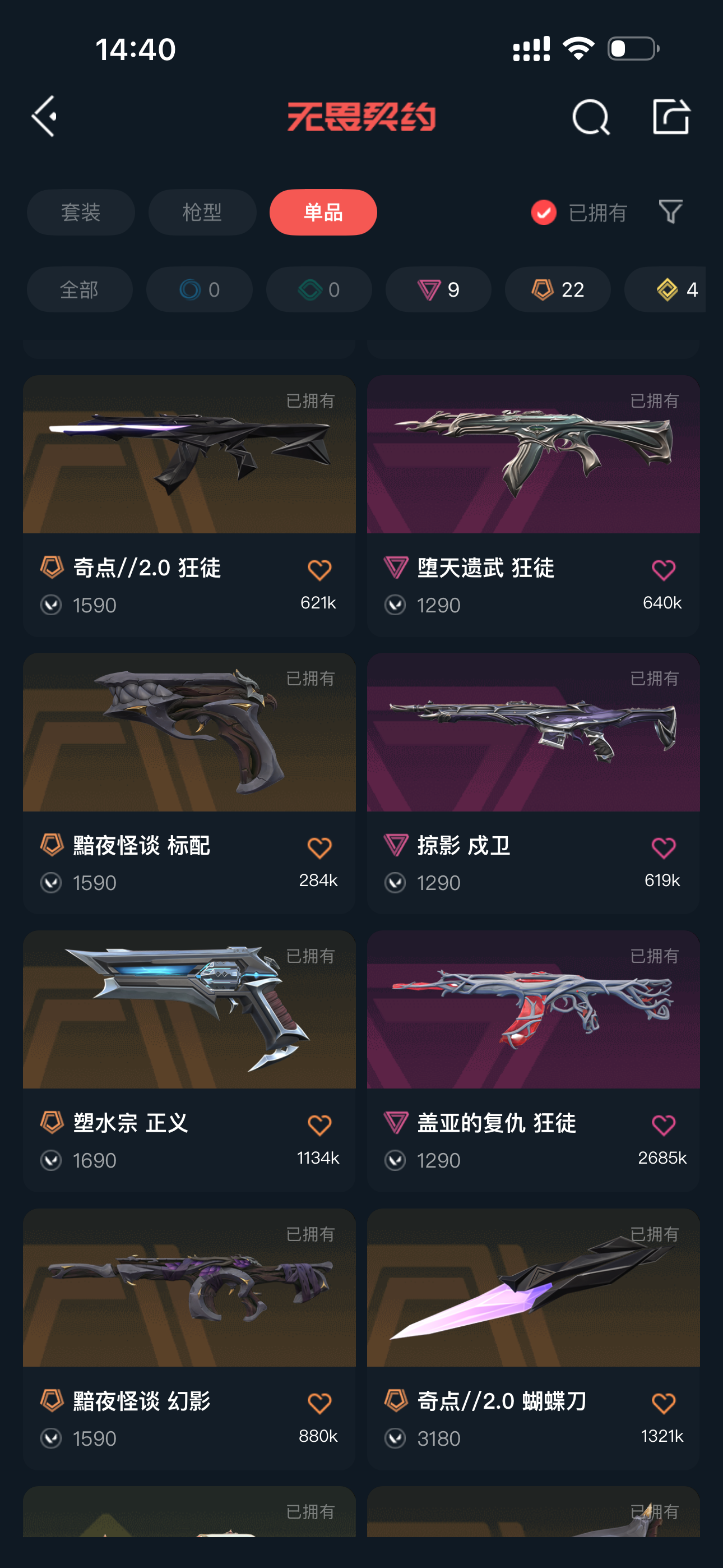This screenshot has width=723, height=1568.
Task: Open the search icon
Action: pyautogui.click(x=590, y=116)
